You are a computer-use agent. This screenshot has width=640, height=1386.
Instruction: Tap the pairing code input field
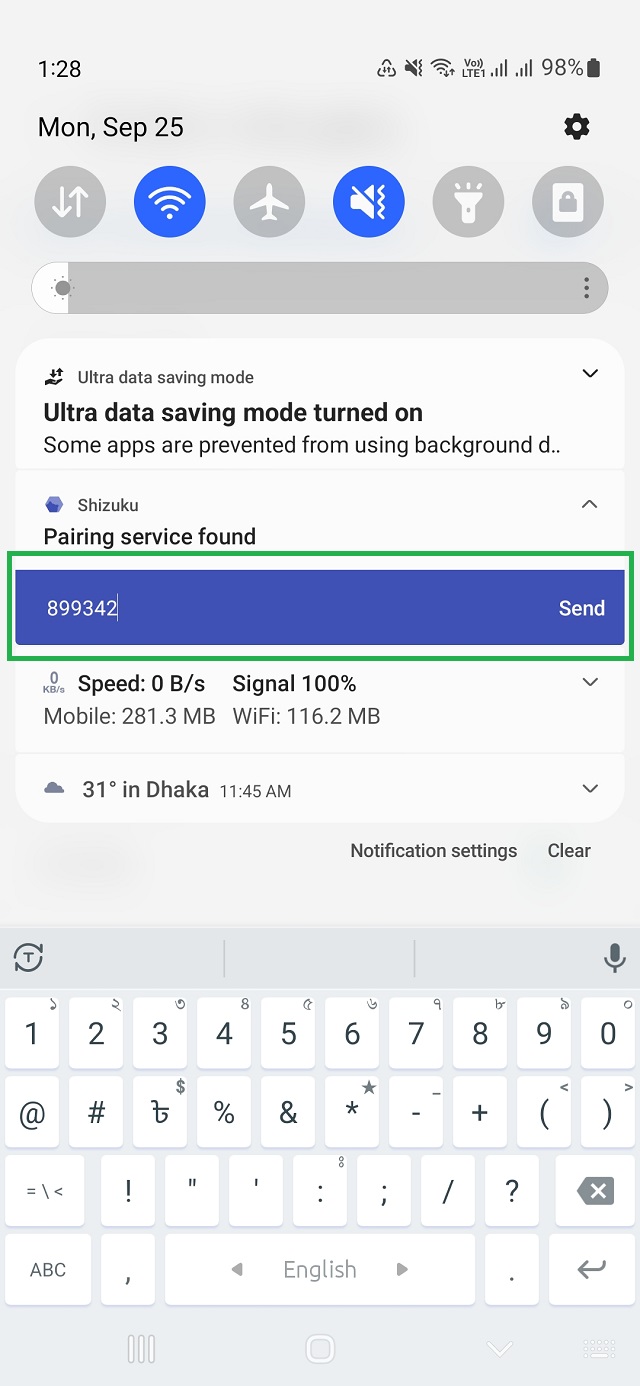pos(280,608)
